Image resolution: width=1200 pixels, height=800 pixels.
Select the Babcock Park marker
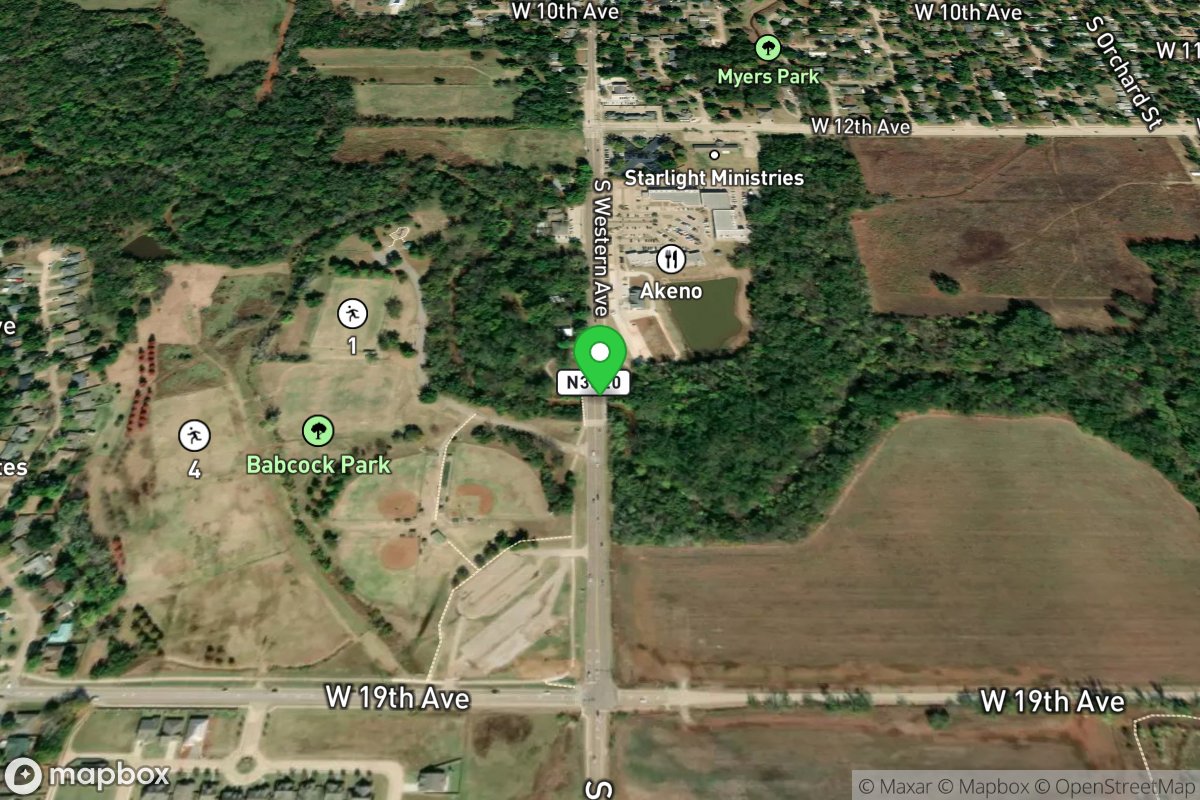(318, 432)
